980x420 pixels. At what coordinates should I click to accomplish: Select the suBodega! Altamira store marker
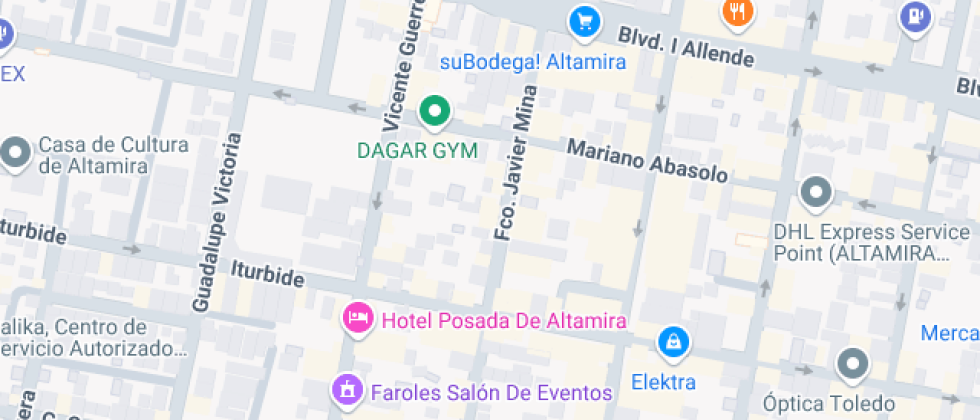(x=583, y=20)
